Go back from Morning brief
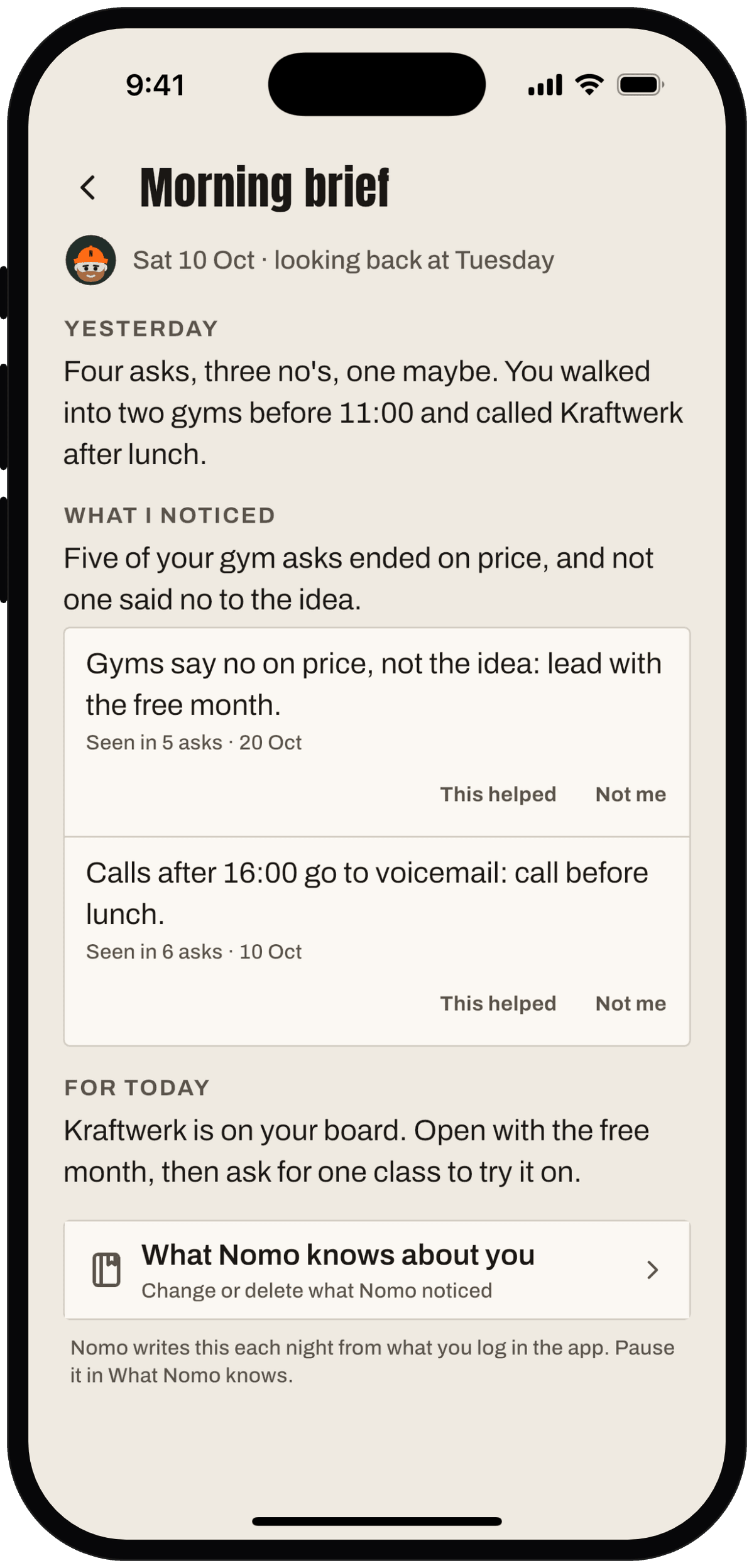This screenshot has width=754, height=1568. [89, 187]
